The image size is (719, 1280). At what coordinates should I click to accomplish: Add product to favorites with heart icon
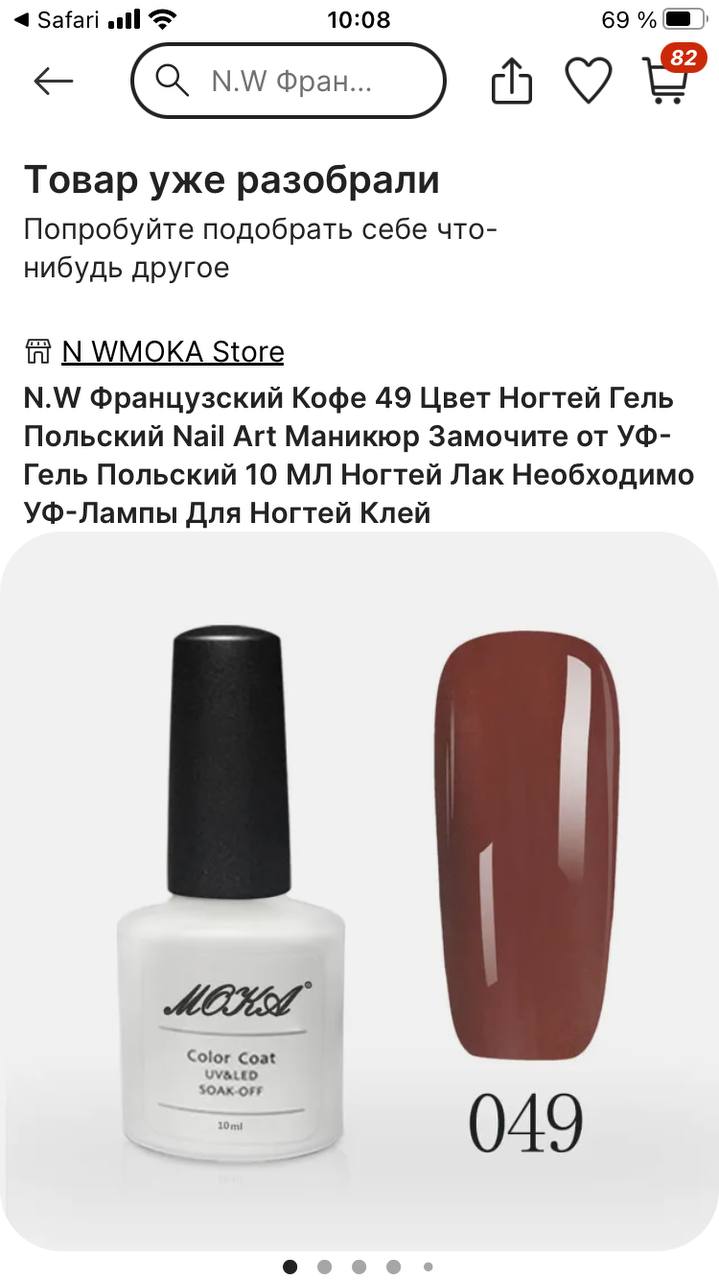(588, 80)
